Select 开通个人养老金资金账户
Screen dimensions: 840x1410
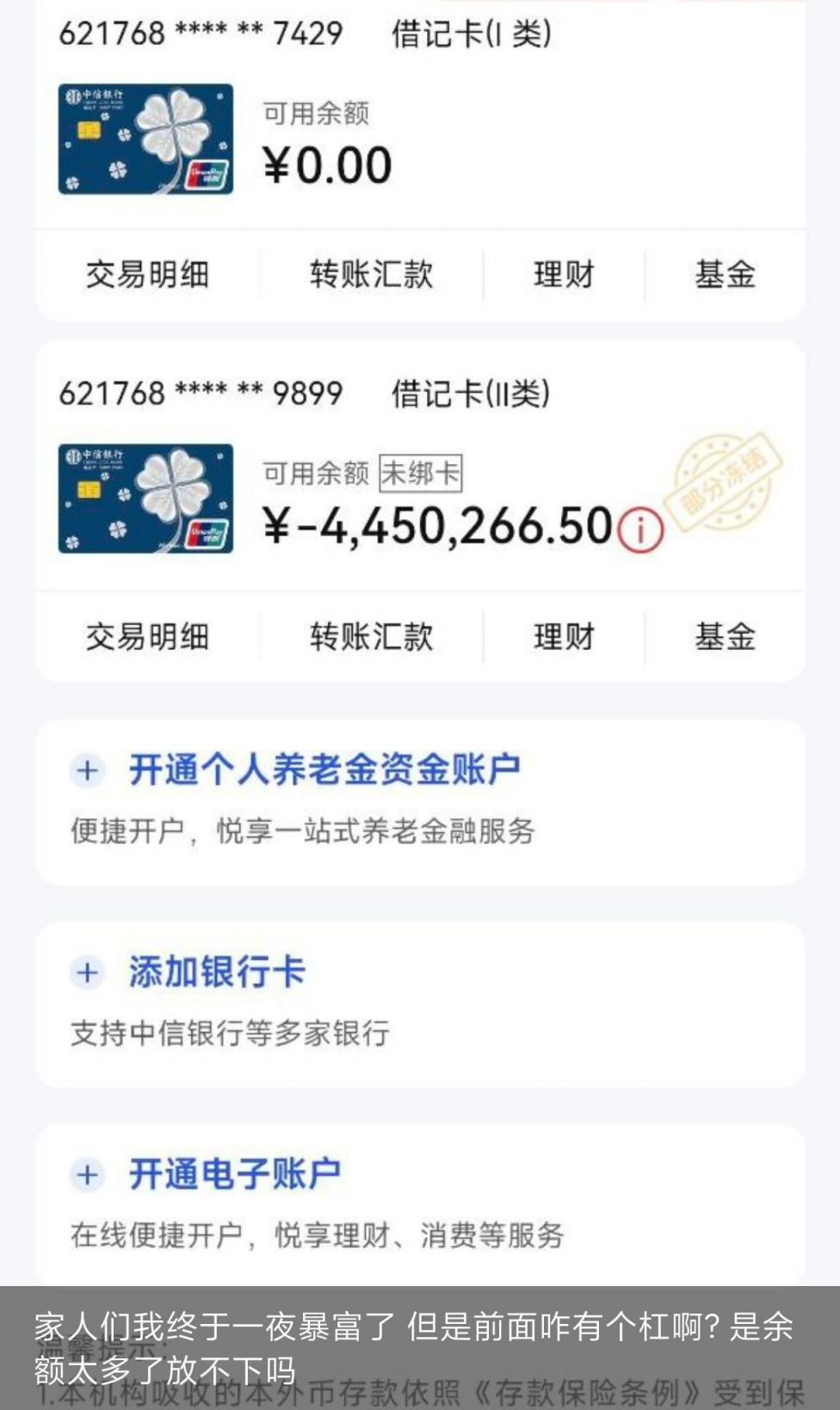pos(324,770)
